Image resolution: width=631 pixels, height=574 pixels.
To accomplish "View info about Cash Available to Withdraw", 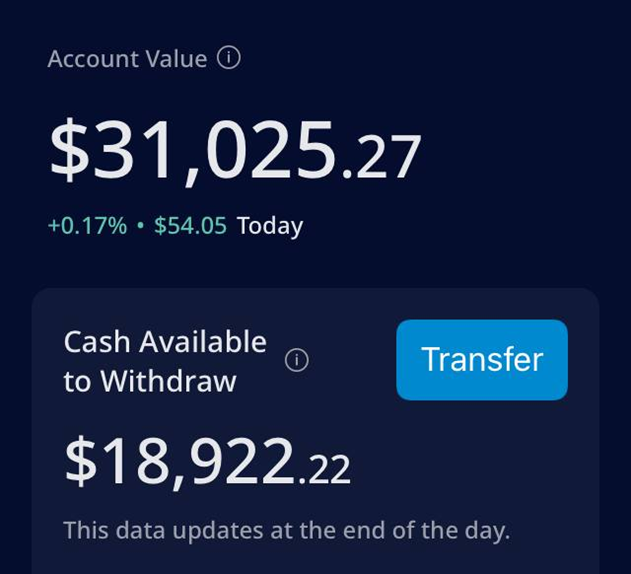I will tap(296, 361).
